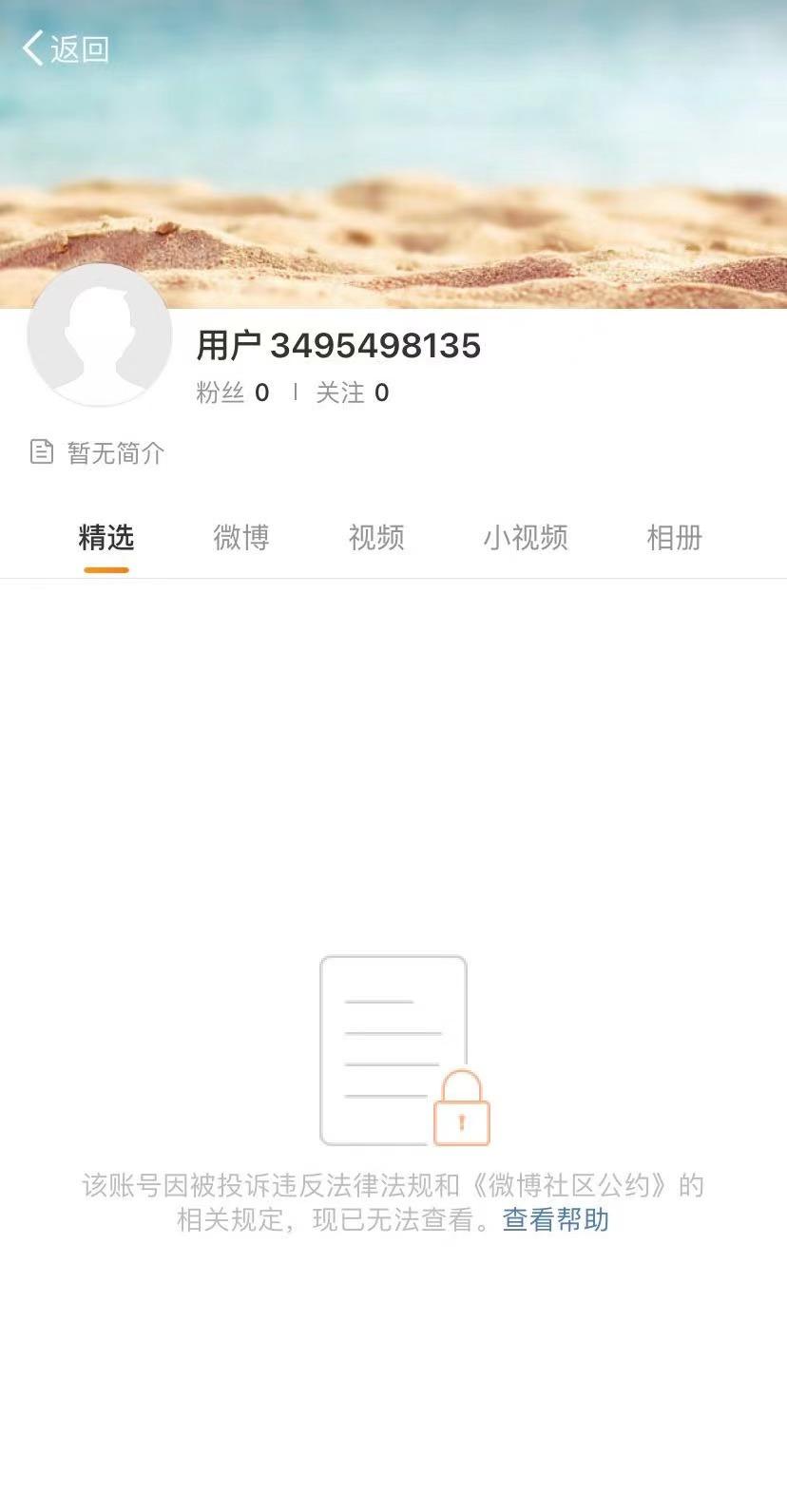Open the 视频 tab
The image size is (787, 1512).
[x=374, y=538]
